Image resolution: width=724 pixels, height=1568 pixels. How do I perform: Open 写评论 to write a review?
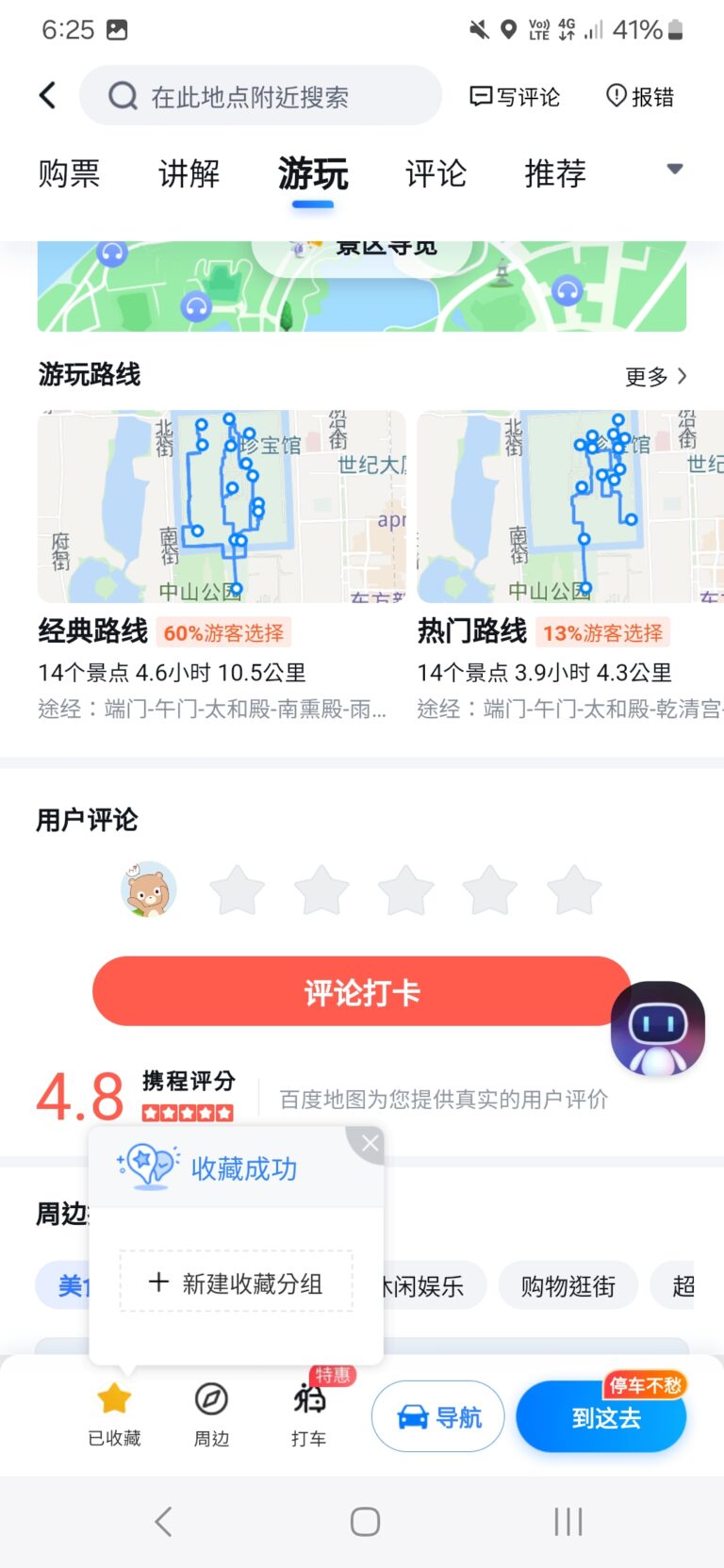[x=515, y=96]
